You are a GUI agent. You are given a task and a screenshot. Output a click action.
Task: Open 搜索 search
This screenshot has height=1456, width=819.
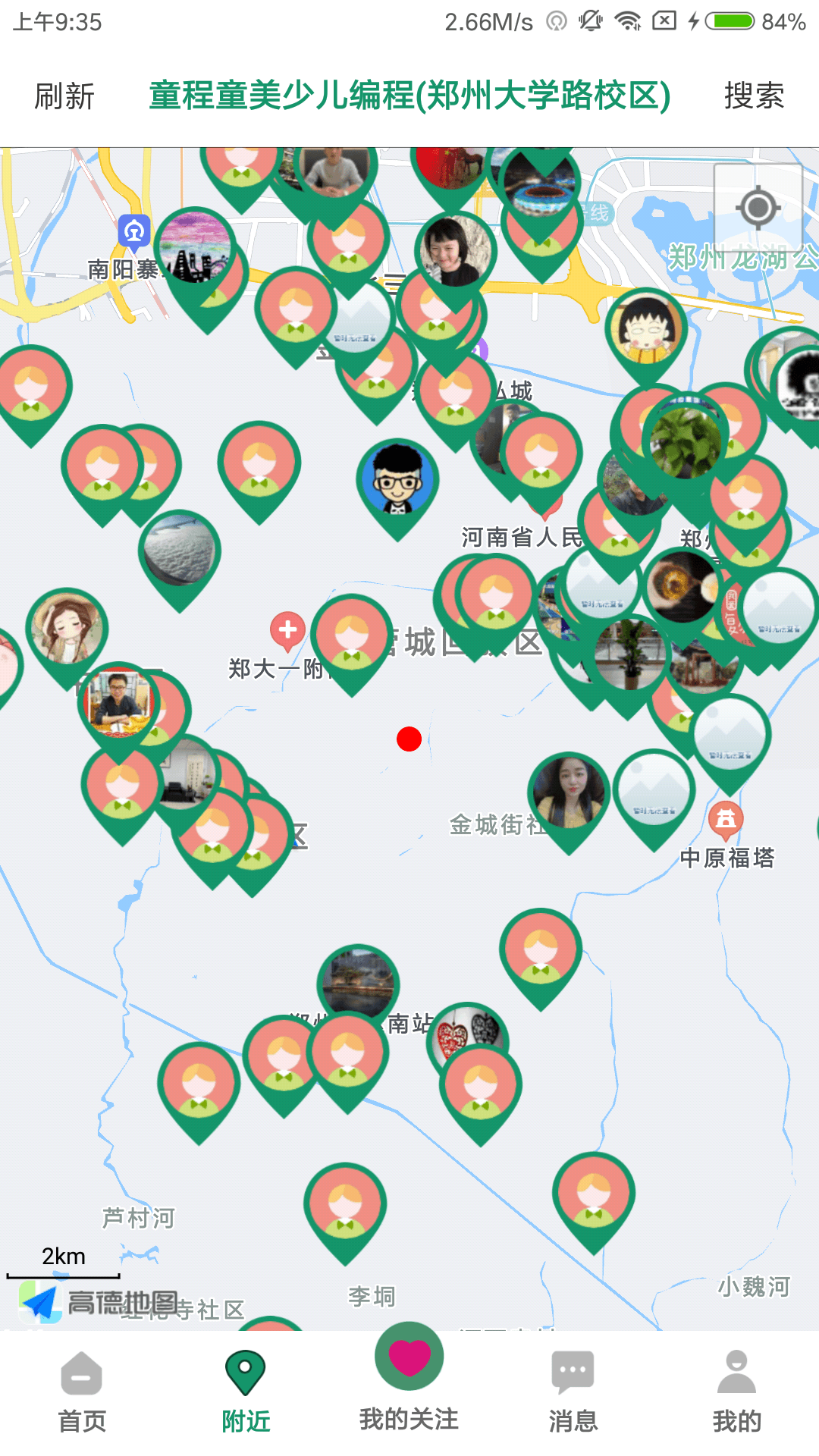pyautogui.click(x=753, y=96)
